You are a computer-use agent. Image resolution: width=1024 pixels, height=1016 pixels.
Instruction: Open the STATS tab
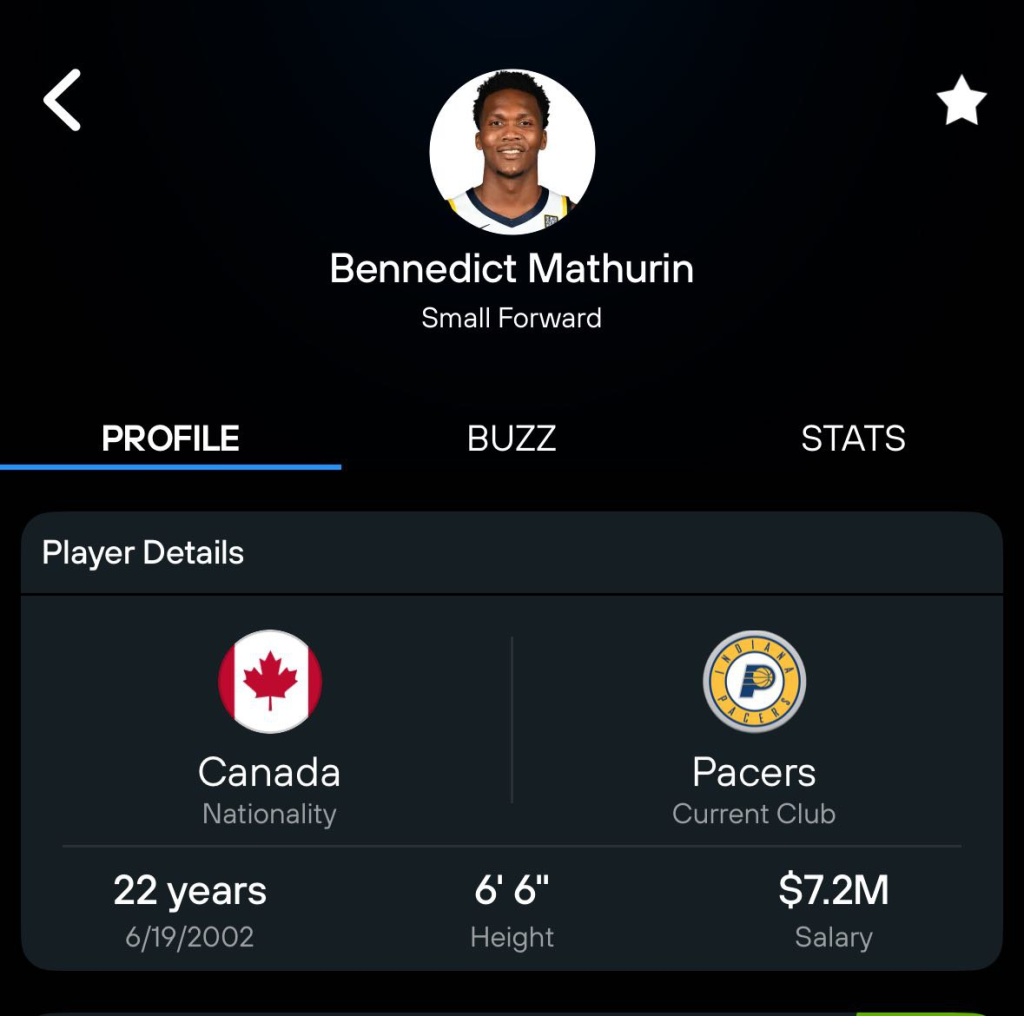tap(853, 438)
